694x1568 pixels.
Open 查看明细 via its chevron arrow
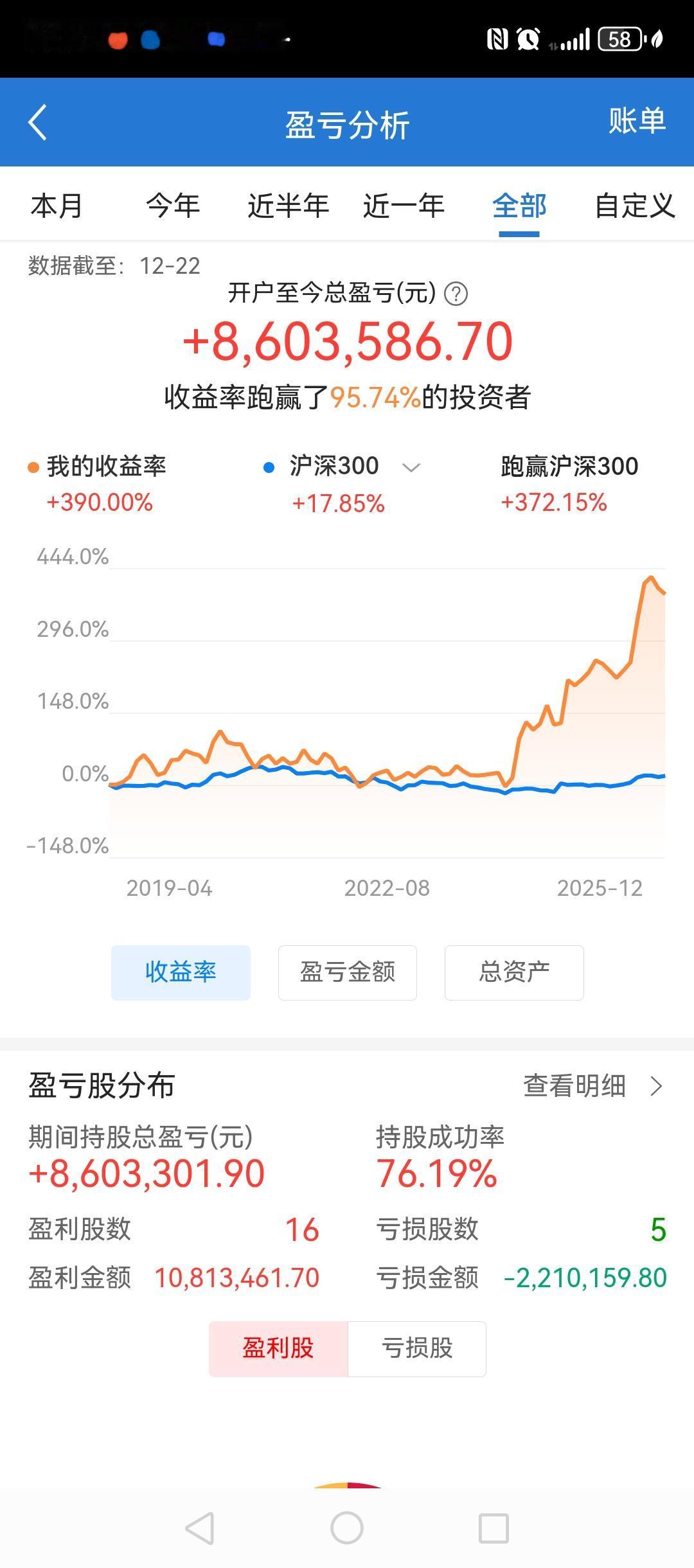[x=656, y=1087]
